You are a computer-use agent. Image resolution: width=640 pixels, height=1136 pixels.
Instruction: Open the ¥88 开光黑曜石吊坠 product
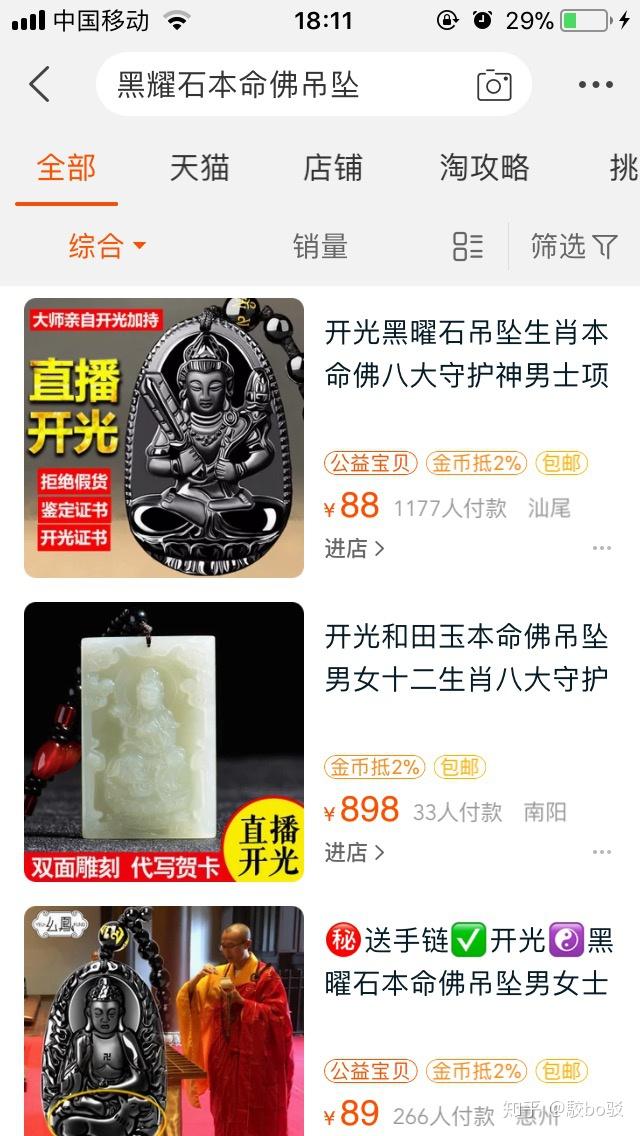(466, 355)
